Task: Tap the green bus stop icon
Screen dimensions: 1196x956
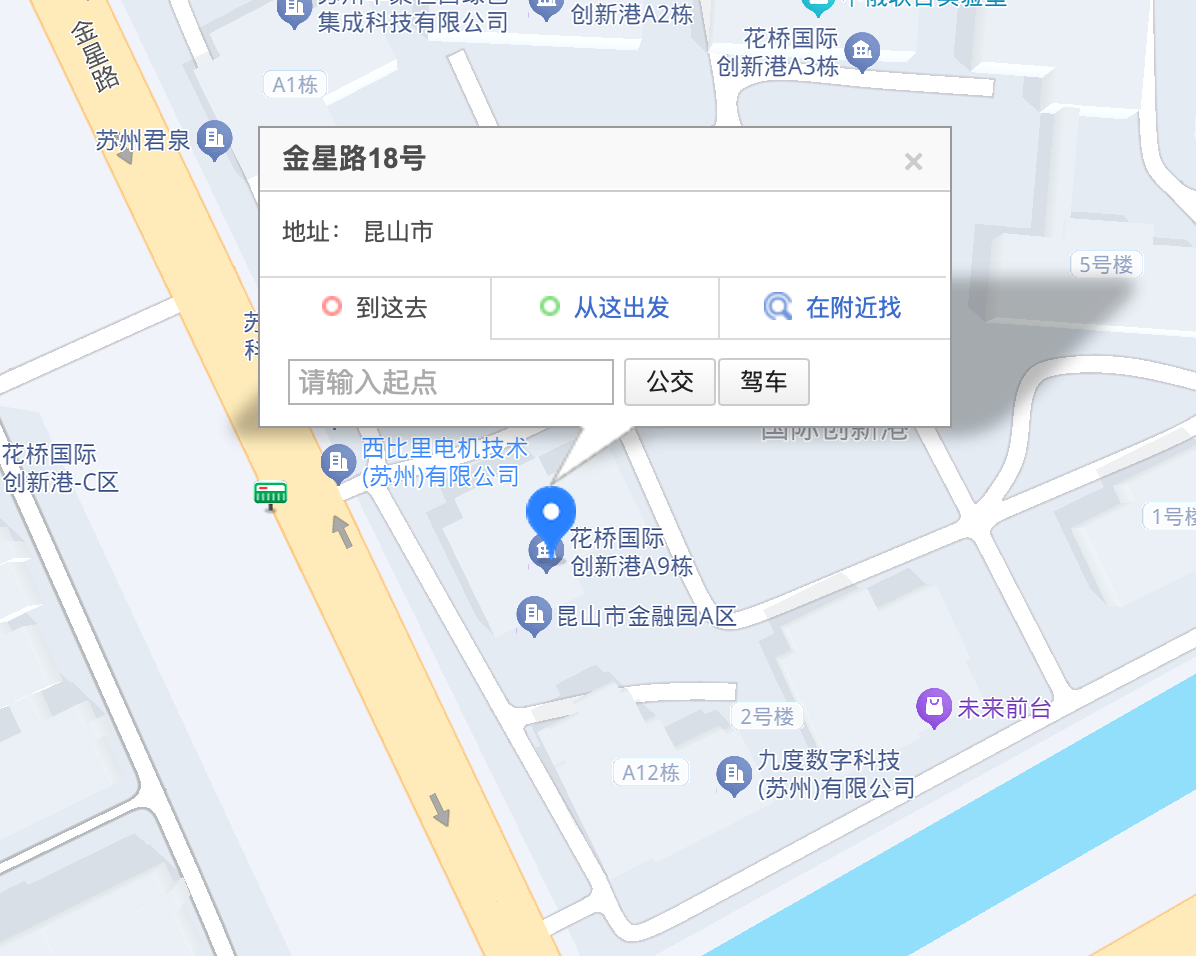Action: click(x=270, y=495)
